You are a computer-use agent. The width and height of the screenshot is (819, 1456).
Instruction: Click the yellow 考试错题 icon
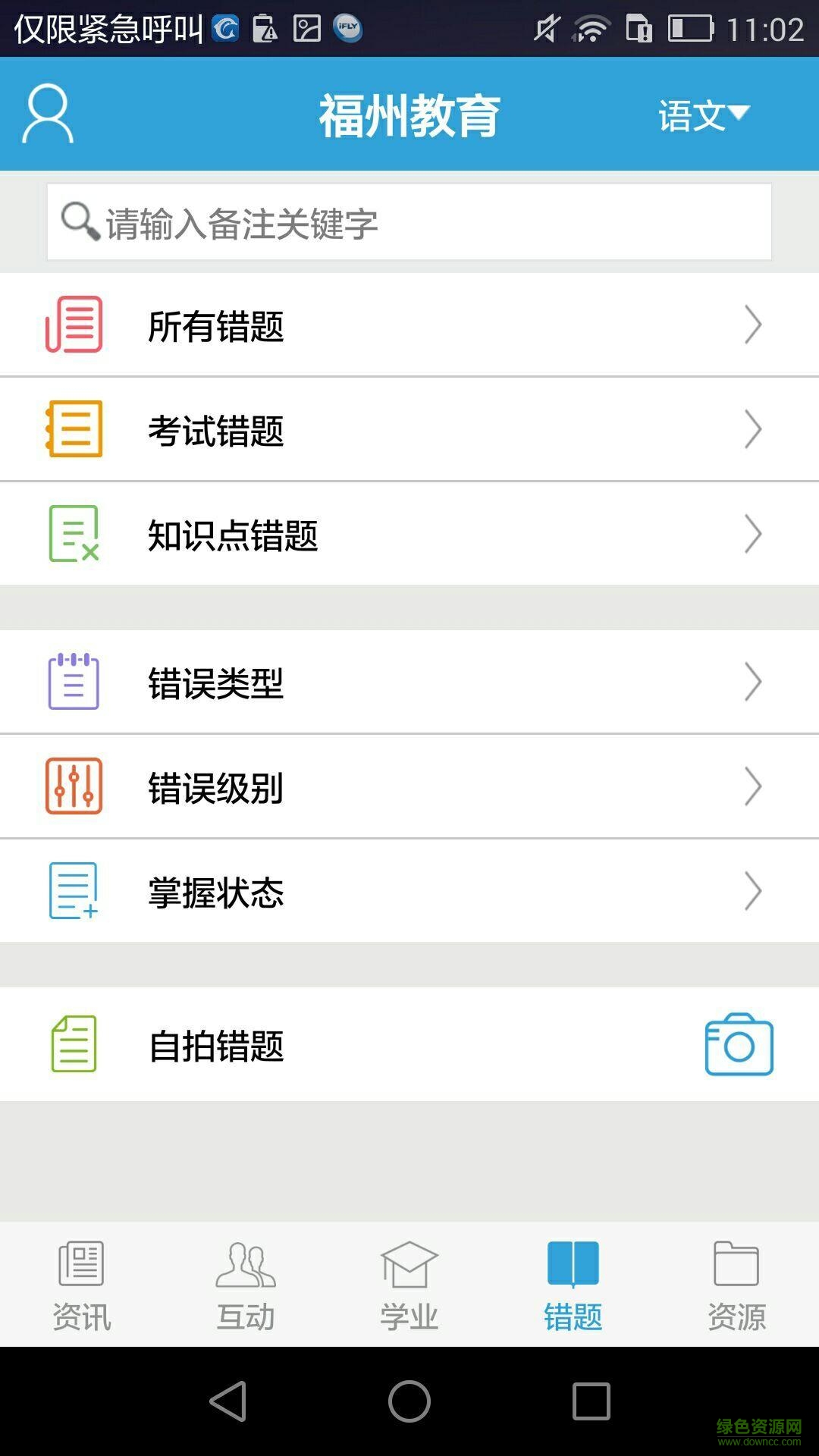point(74,429)
